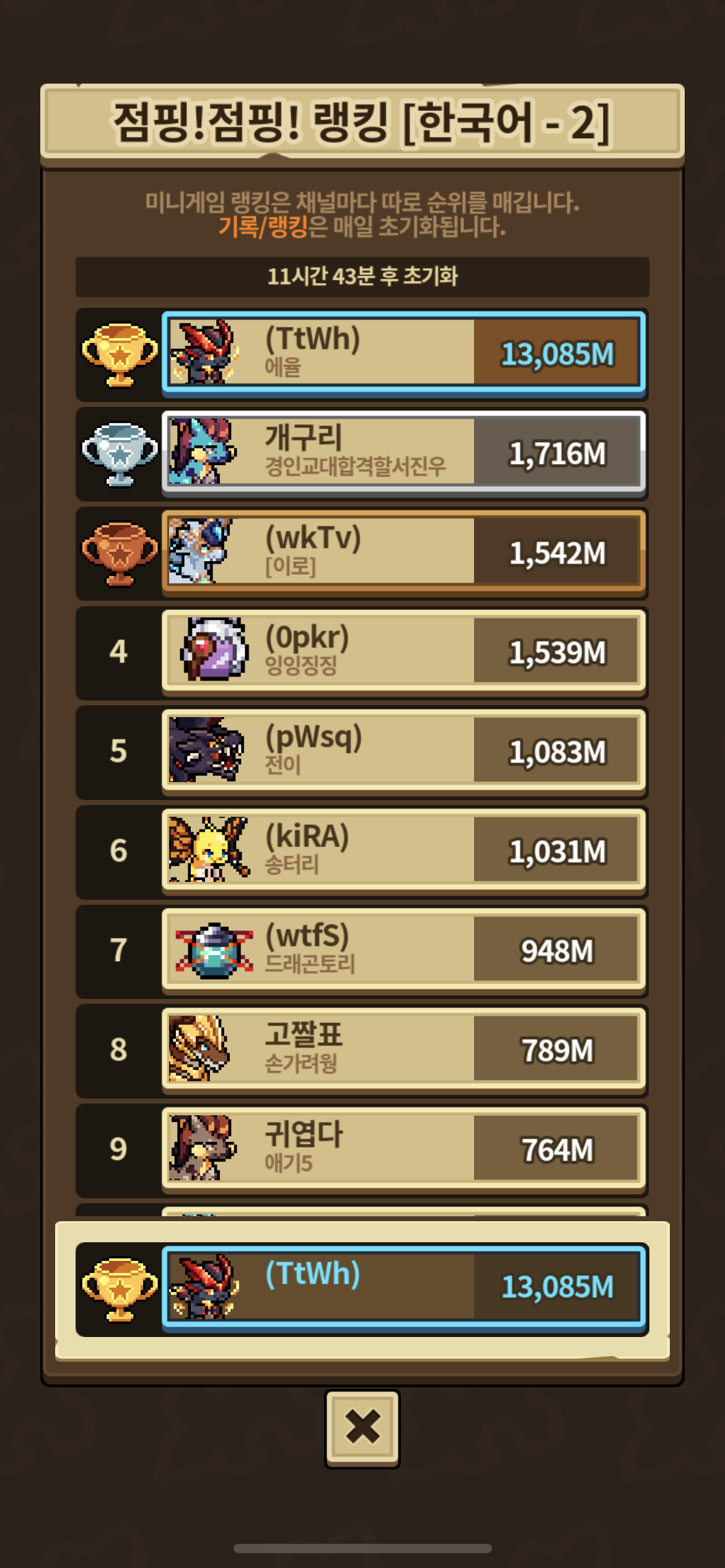The width and height of the screenshot is (725, 1568).
Task: Select rank 9 player 귀엽다
Action: pyautogui.click(x=403, y=1149)
